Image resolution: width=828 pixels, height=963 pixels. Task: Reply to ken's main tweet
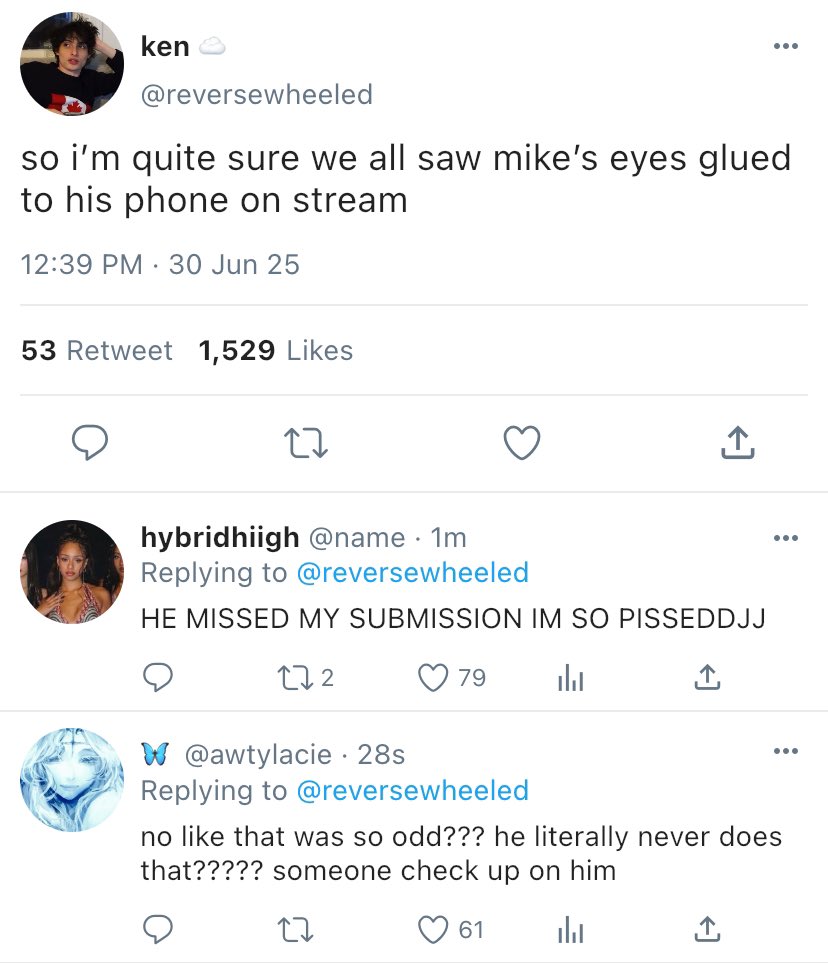tap(92, 443)
